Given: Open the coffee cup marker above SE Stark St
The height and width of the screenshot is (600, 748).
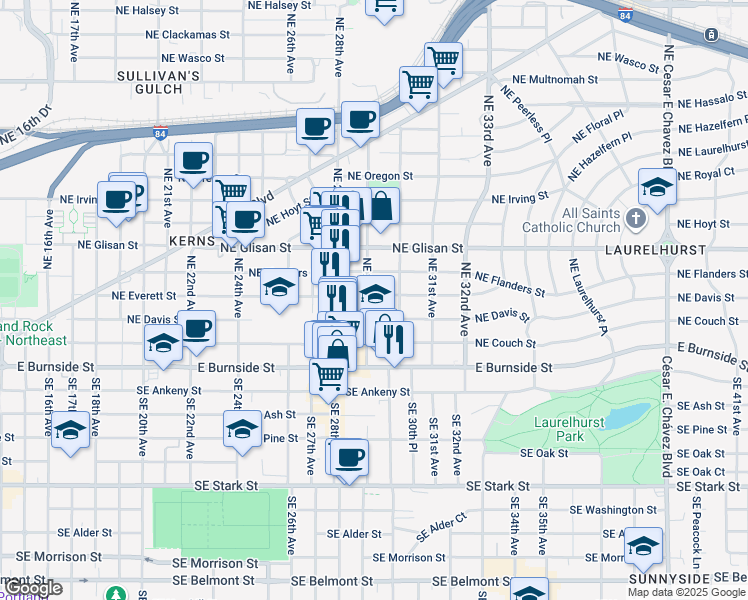Looking at the screenshot, I should [350, 461].
